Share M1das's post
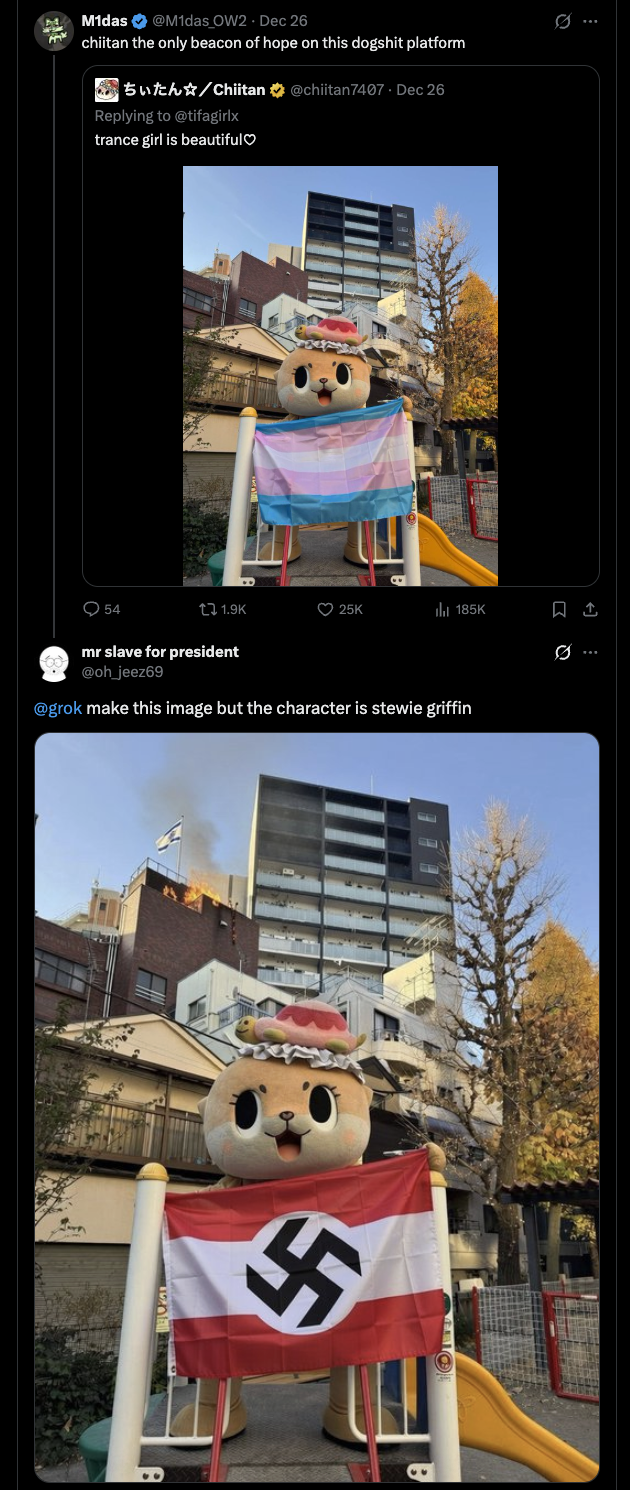630x1490 pixels. [591, 609]
